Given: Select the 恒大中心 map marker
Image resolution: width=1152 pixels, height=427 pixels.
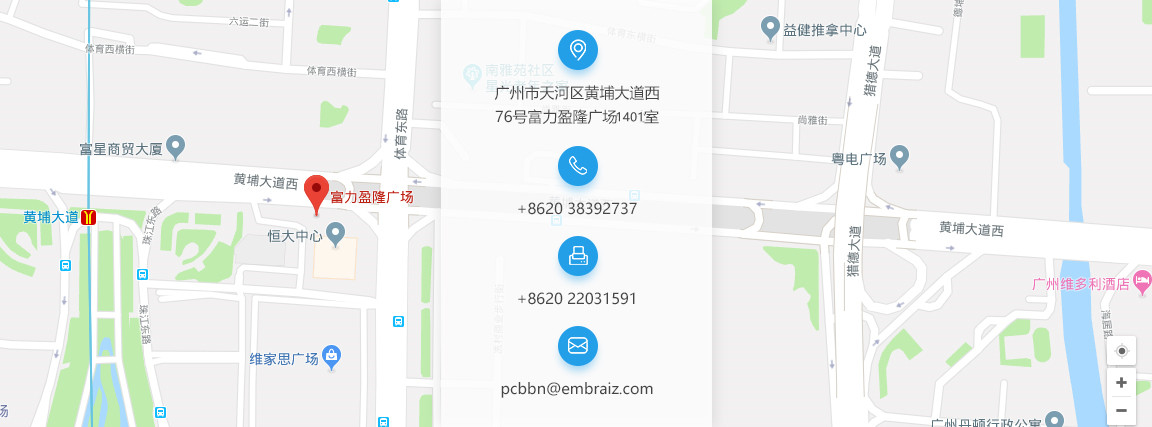Looking at the screenshot, I should pos(336,235).
